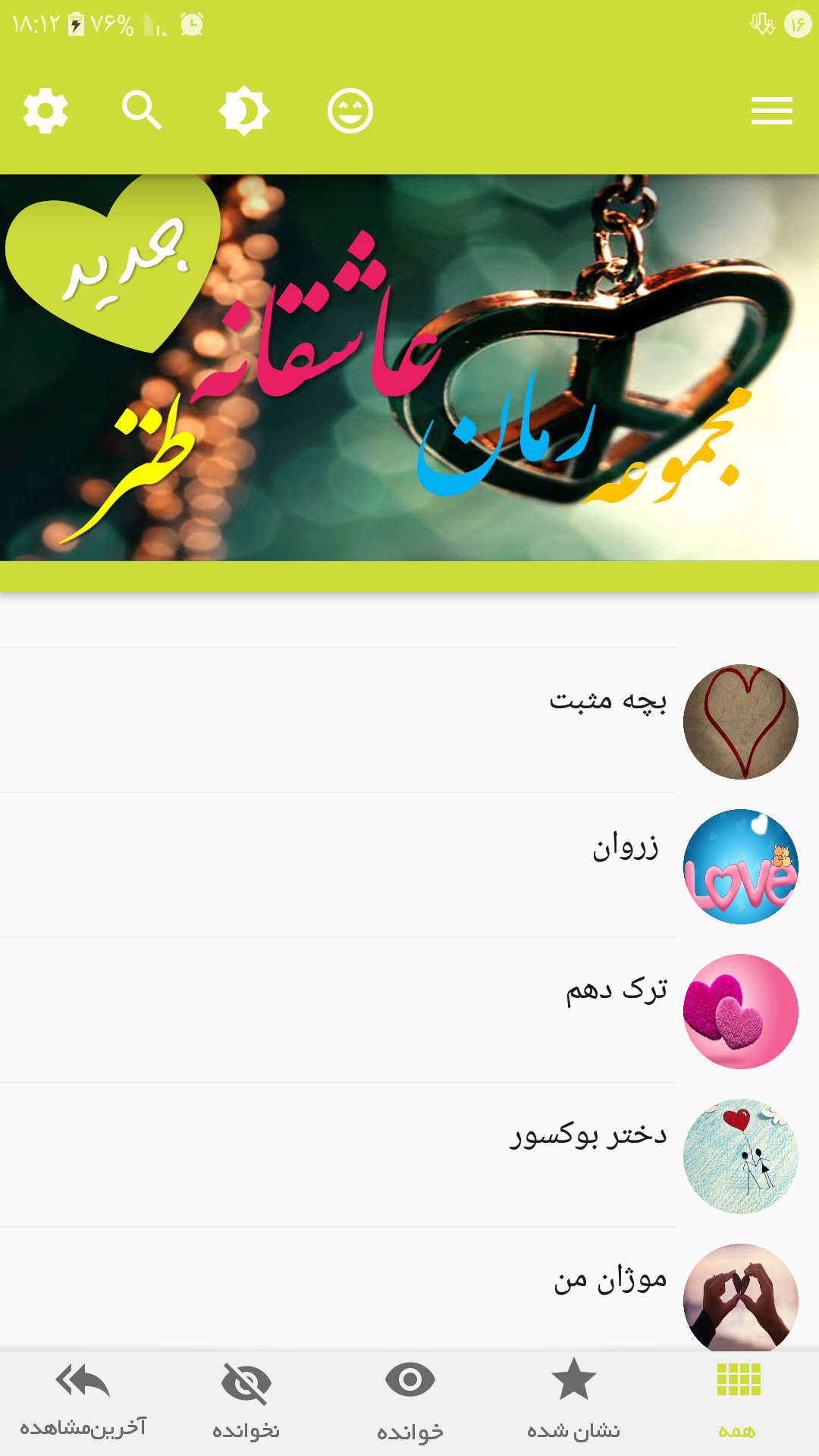
Task: Tap the search magnifier icon
Action: pyautogui.click(x=142, y=111)
